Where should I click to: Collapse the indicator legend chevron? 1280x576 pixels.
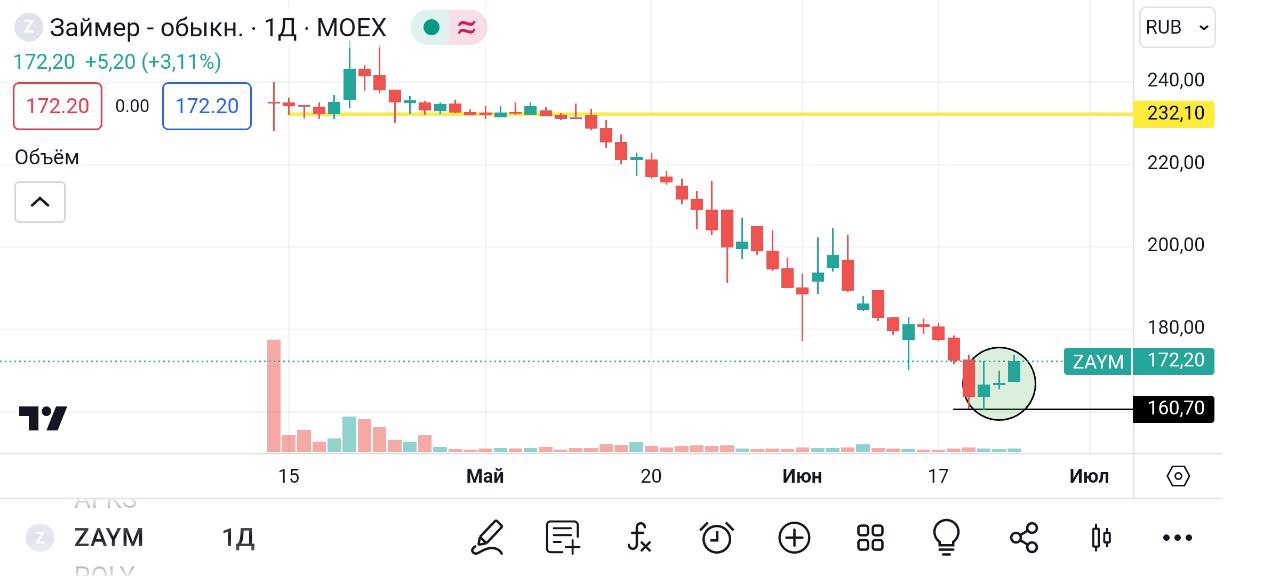[40, 202]
